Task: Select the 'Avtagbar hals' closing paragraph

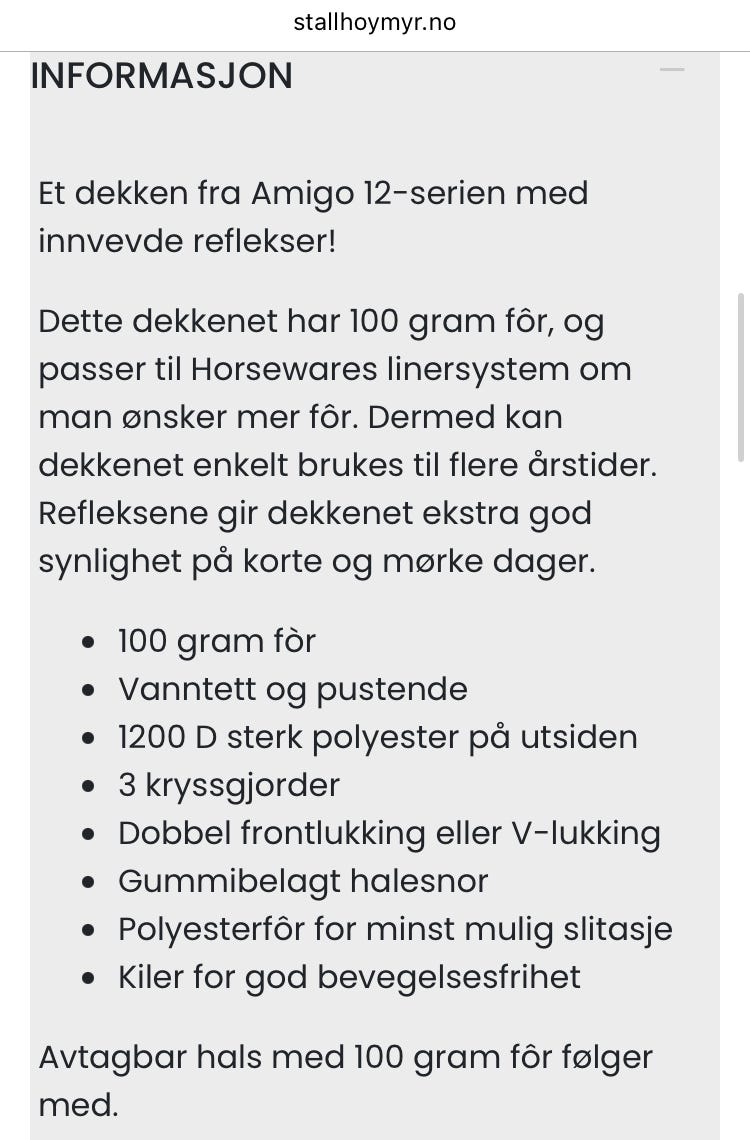Action: (345, 1080)
